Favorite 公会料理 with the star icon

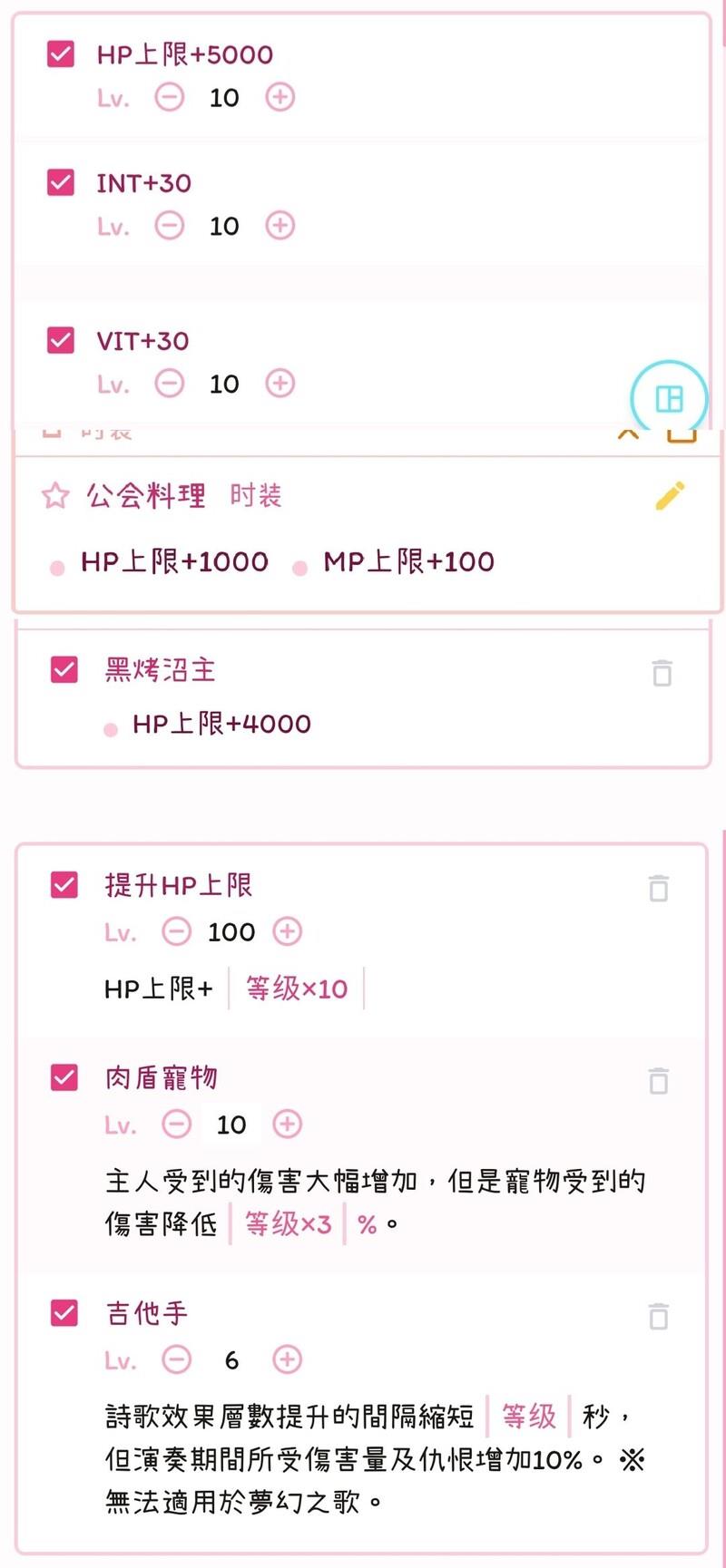[55, 496]
